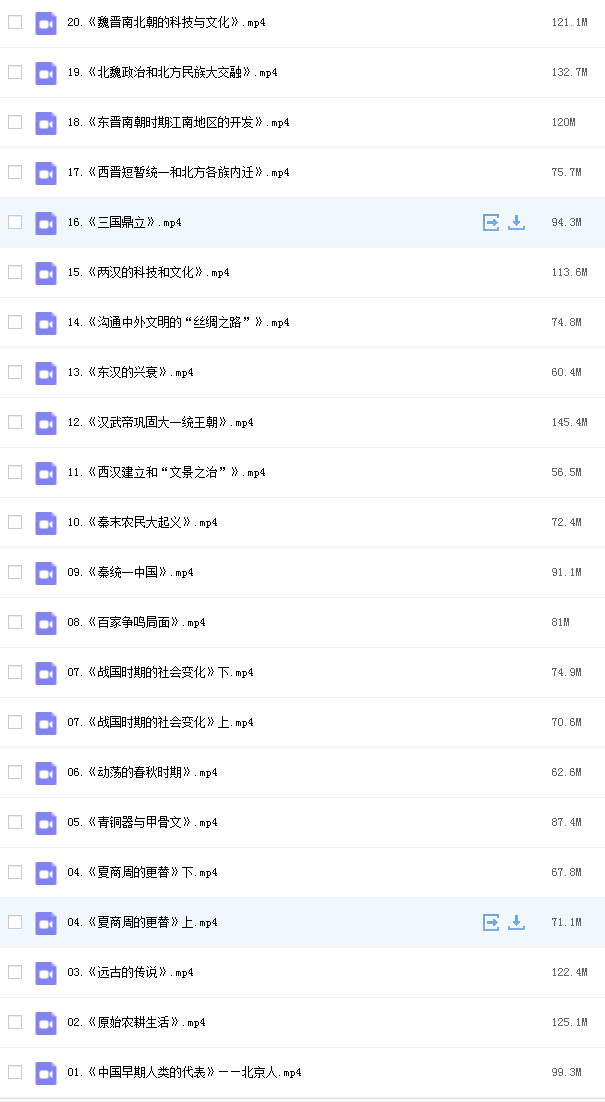Open 07.《战国时期的社会变化》下.mp4

coord(160,673)
